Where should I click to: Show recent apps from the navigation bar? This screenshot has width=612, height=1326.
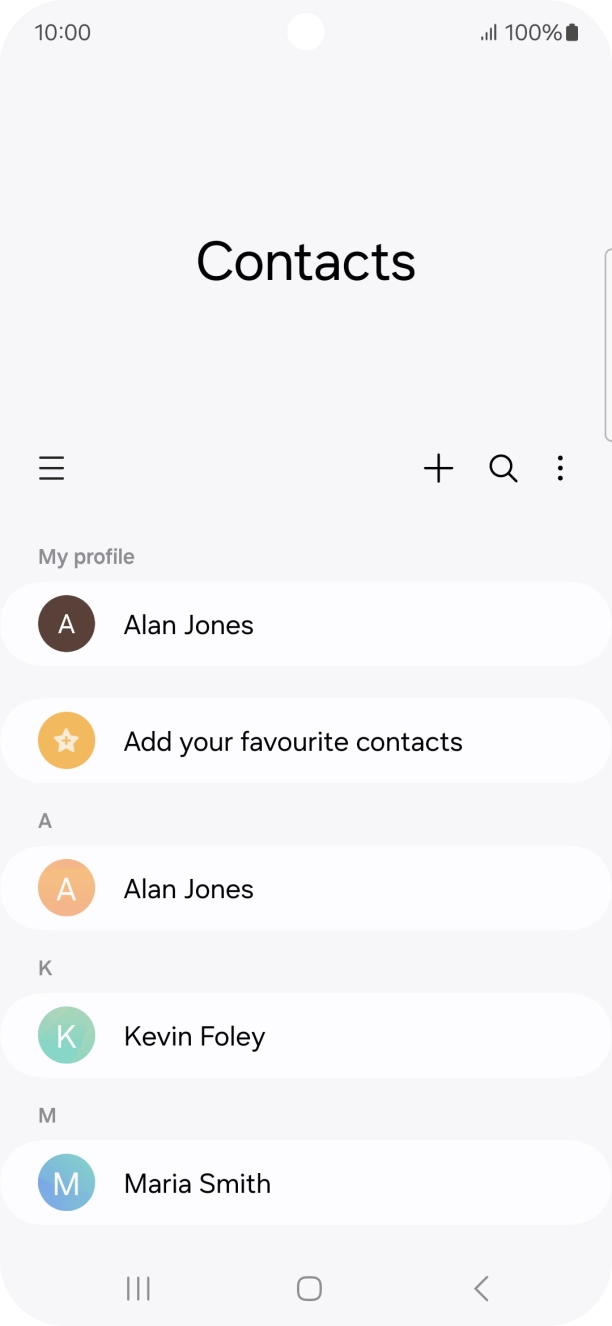(x=138, y=1288)
